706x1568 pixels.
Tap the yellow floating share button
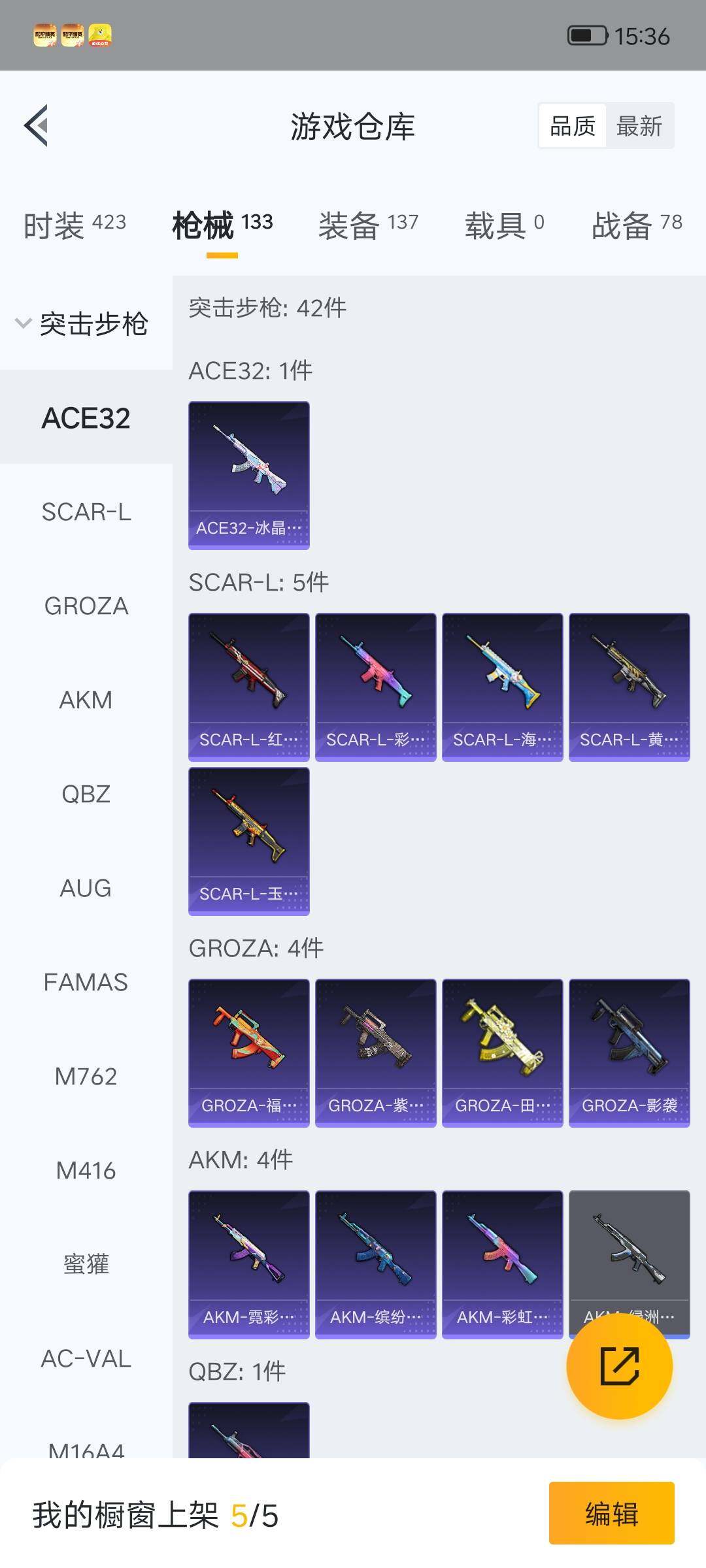[x=619, y=1366]
